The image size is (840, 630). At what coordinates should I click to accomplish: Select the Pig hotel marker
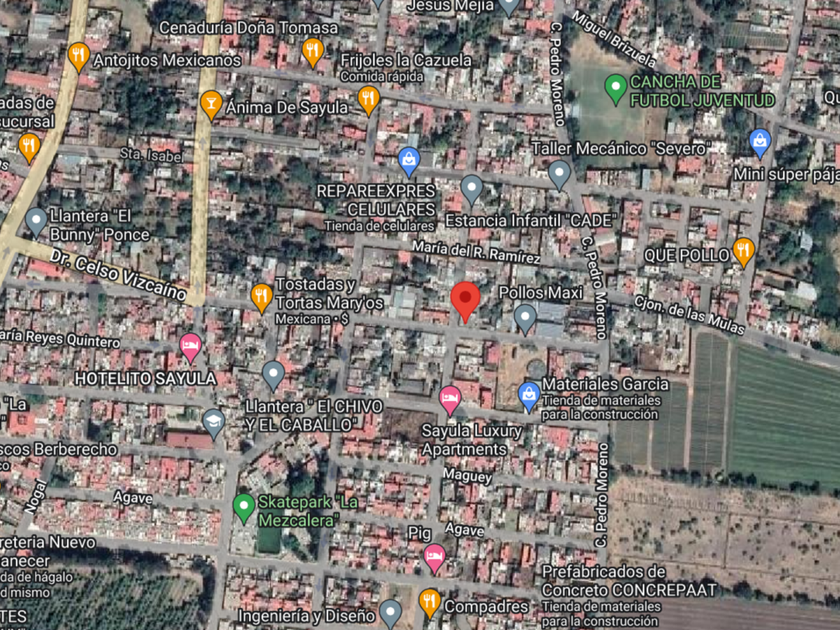(x=434, y=558)
